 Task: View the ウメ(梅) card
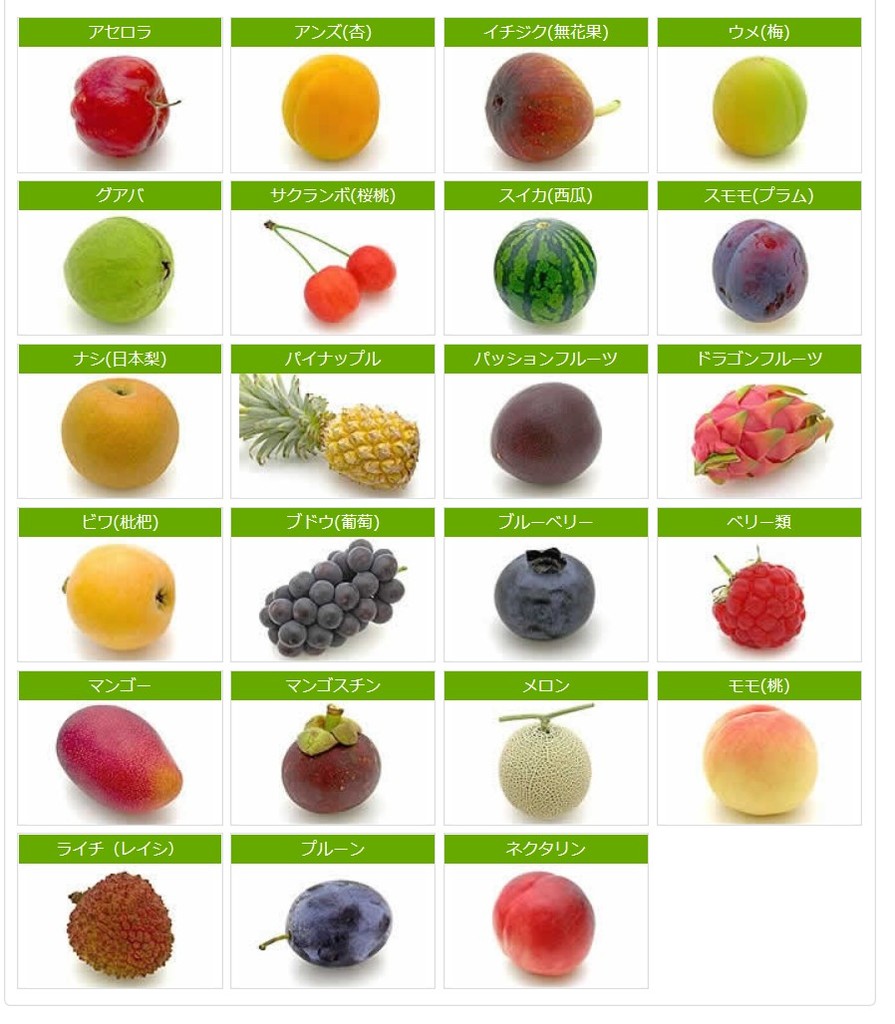759,105
